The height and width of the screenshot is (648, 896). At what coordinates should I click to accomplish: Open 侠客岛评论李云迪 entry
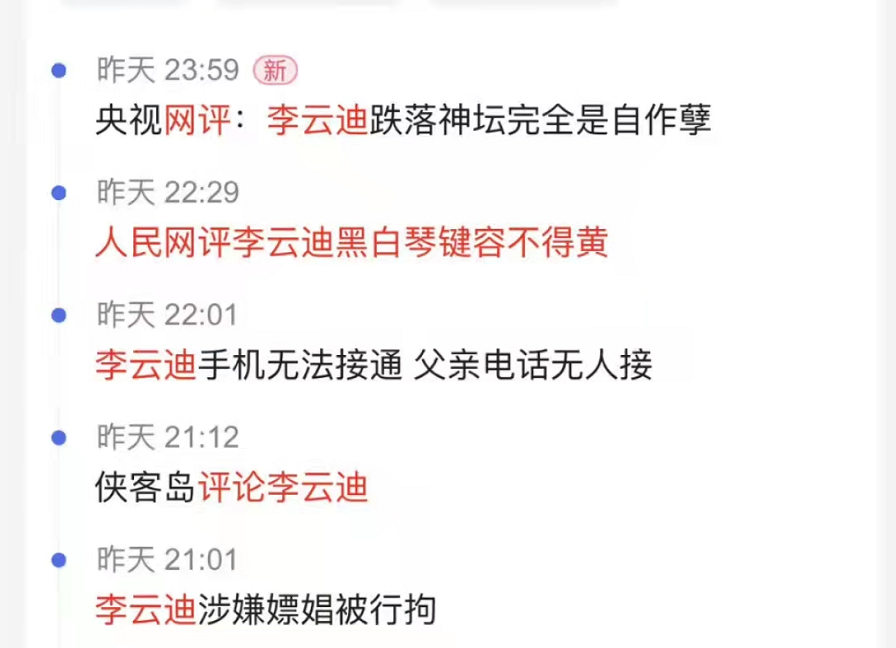pyautogui.click(x=232, y=487)
